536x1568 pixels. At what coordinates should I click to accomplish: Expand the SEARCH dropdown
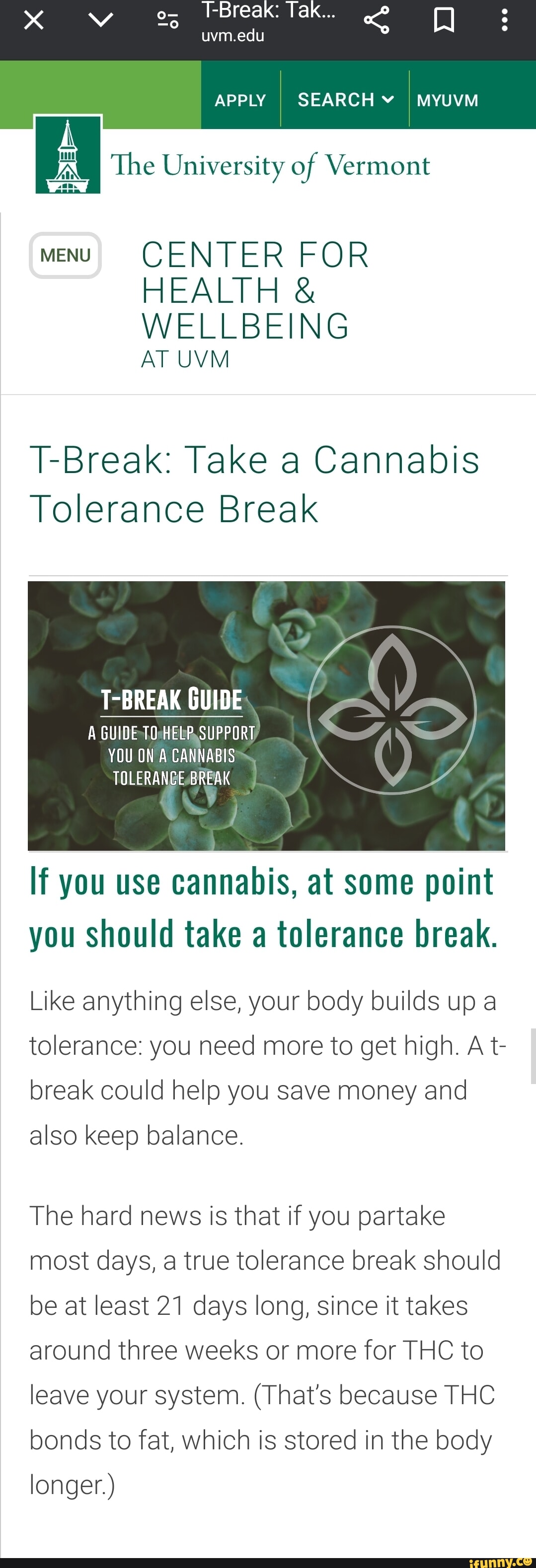pos(345,100)
